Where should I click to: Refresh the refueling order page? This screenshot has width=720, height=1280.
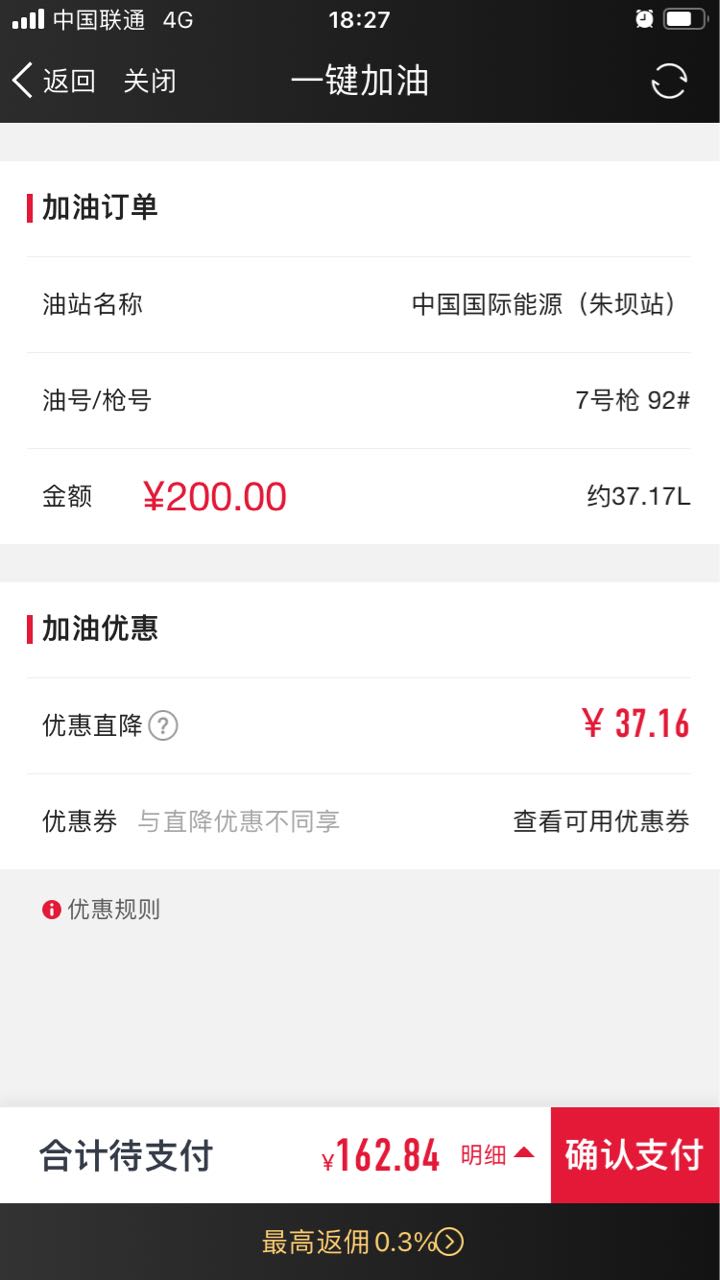(669, 81)
